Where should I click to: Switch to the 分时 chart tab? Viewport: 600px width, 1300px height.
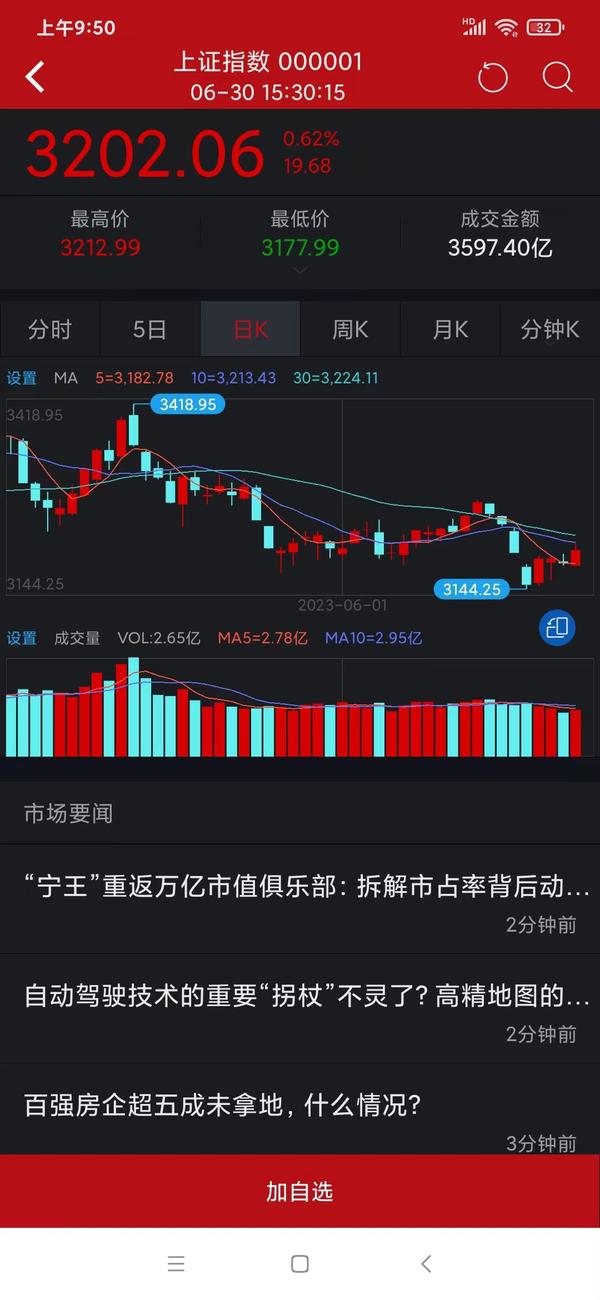(x=50, y=330)
